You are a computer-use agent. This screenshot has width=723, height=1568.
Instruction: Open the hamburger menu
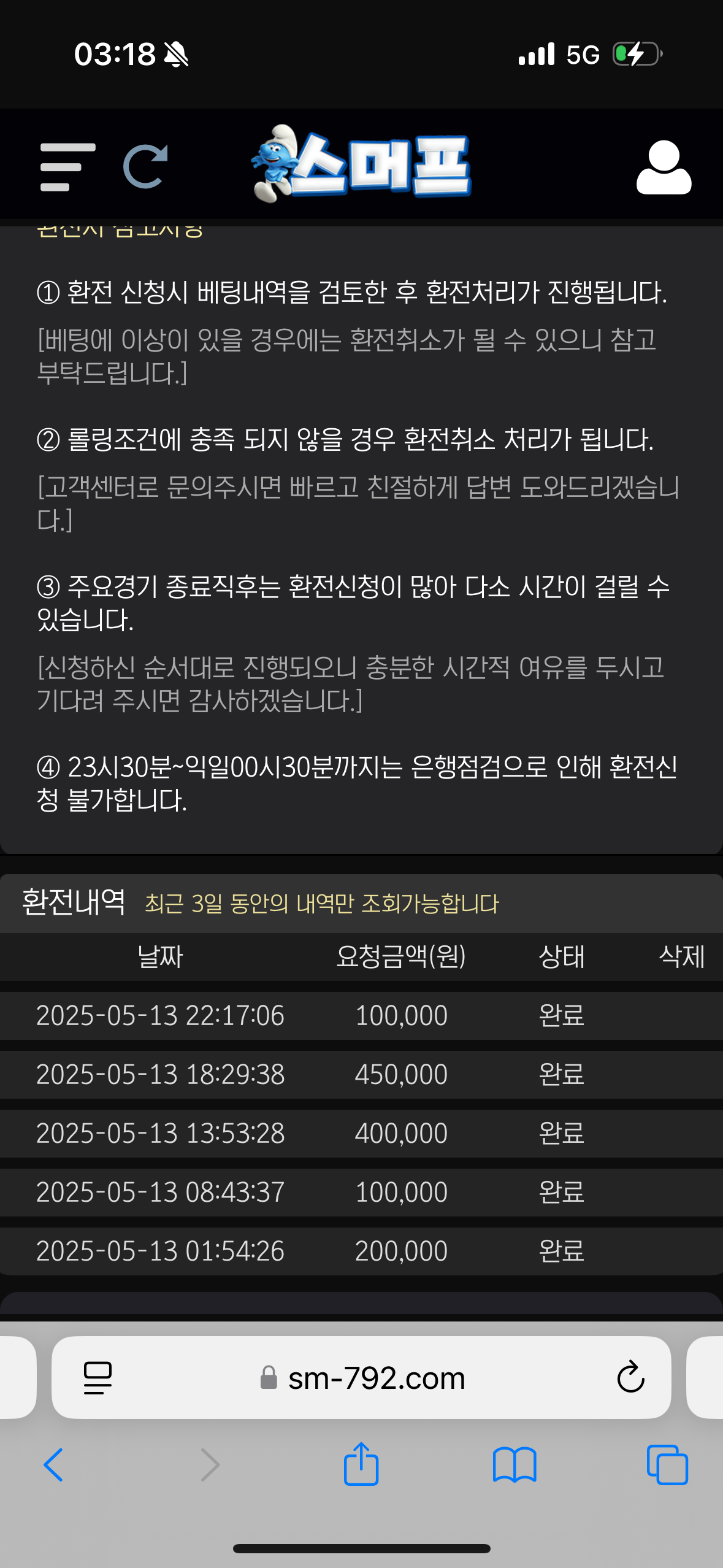coord(67,167)
